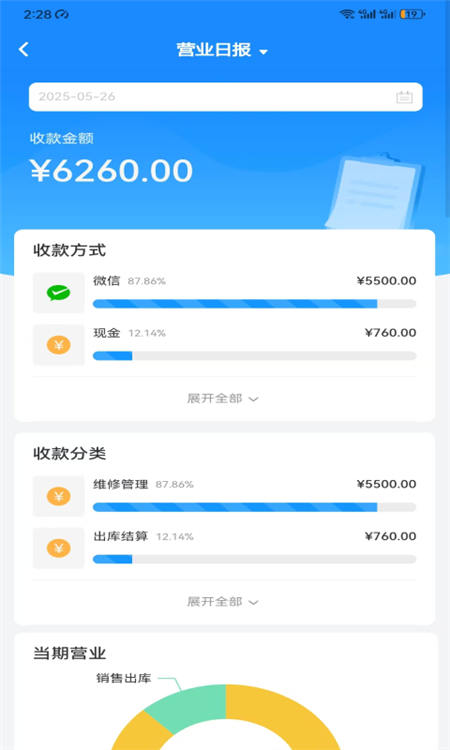The image size is (450, 750).
Task: Open the date picker showing 2025-05-26
Action: point(225,97)
